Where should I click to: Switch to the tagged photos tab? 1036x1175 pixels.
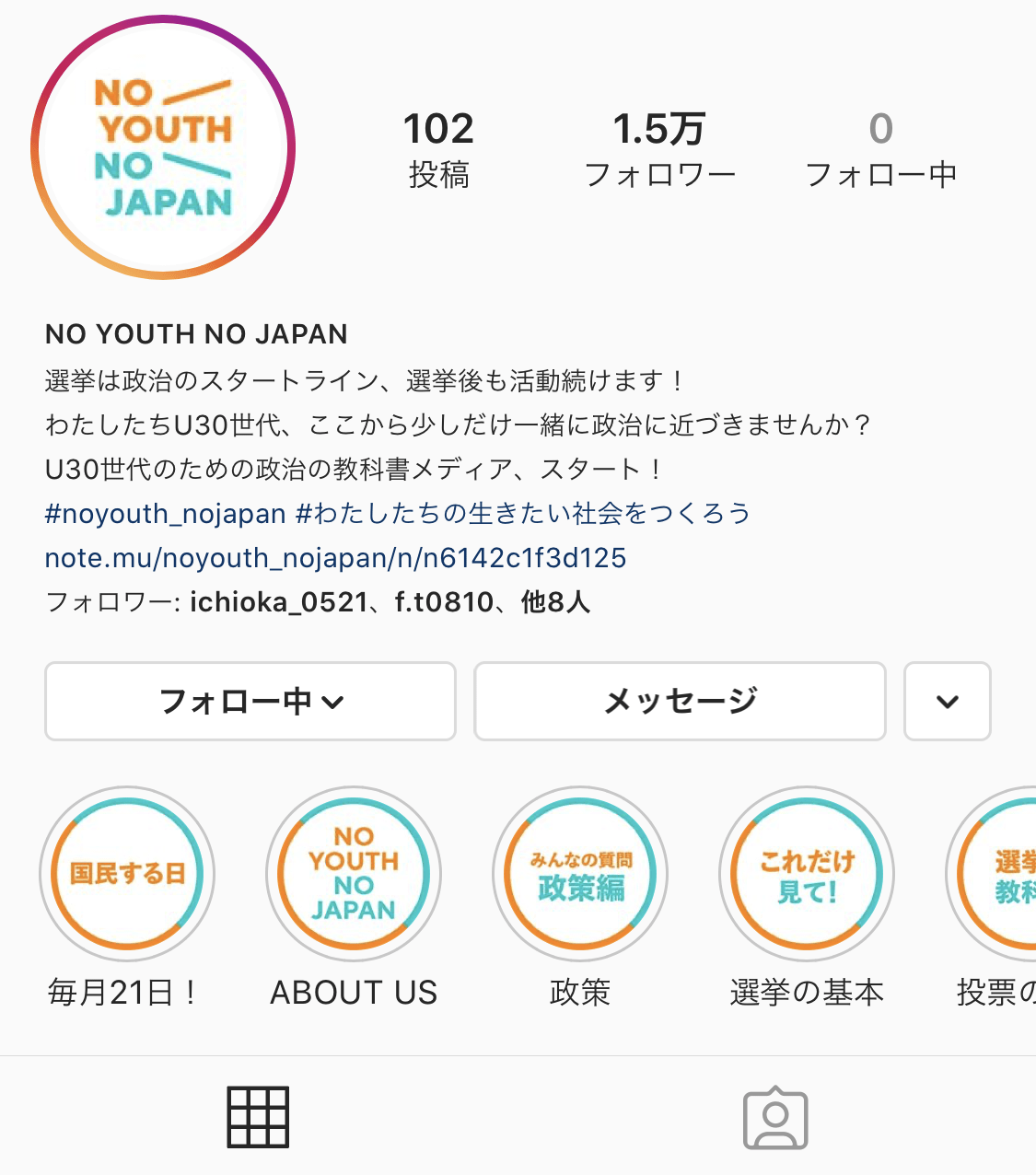click(x=775, y=1117)
